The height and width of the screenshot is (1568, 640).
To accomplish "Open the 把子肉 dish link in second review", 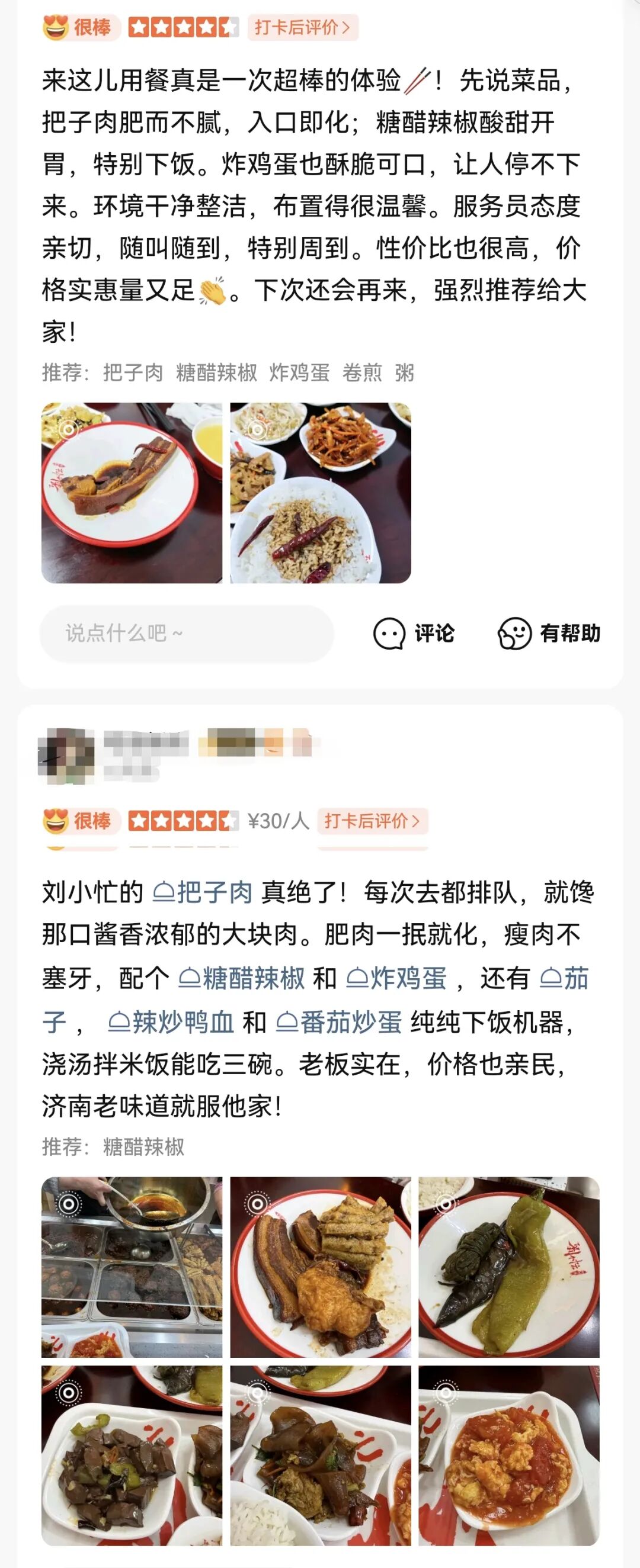I will coord(202,892).
